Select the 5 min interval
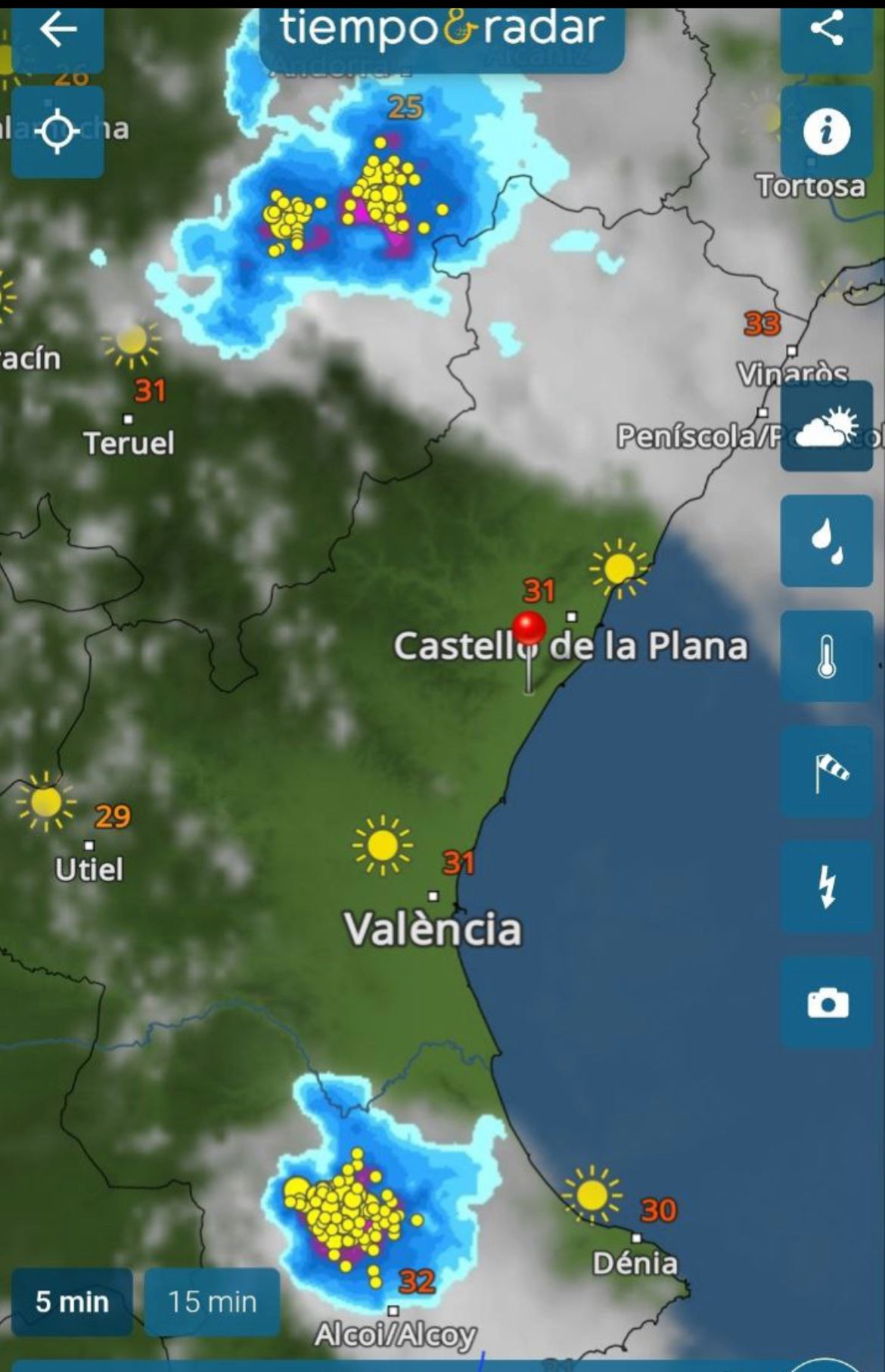This screenshot has width=885, height=1372. pos(72,1302)
